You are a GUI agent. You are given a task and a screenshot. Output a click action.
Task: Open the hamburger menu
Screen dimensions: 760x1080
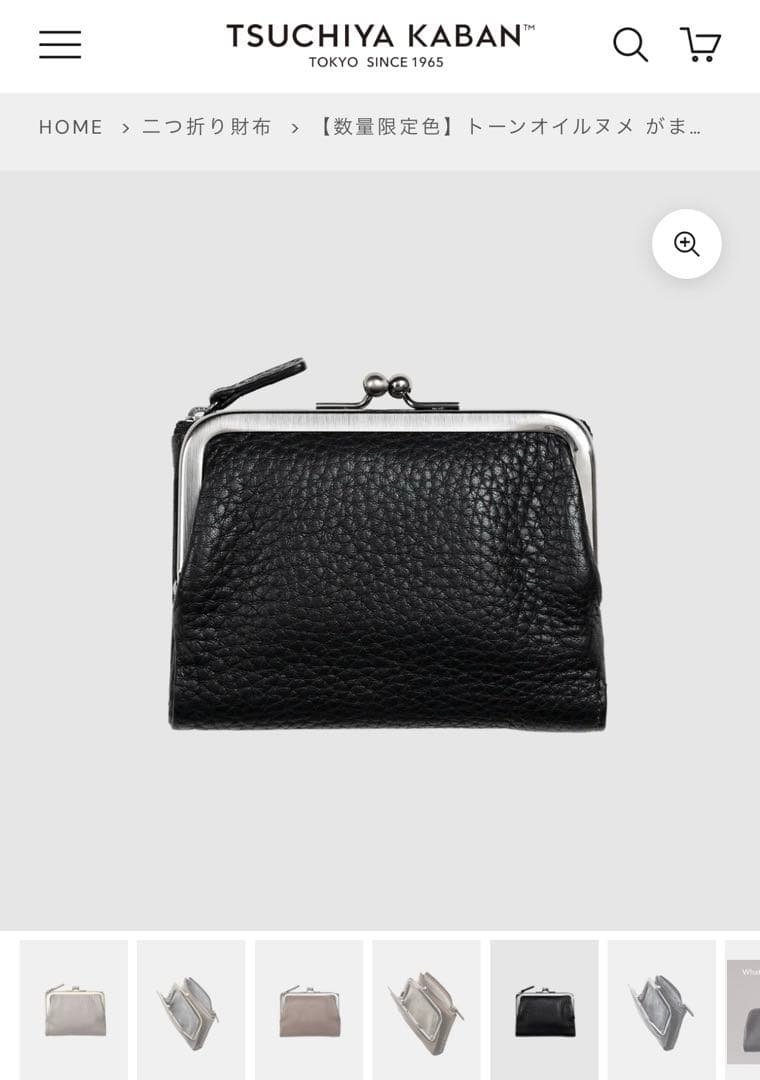pos(60,44)
